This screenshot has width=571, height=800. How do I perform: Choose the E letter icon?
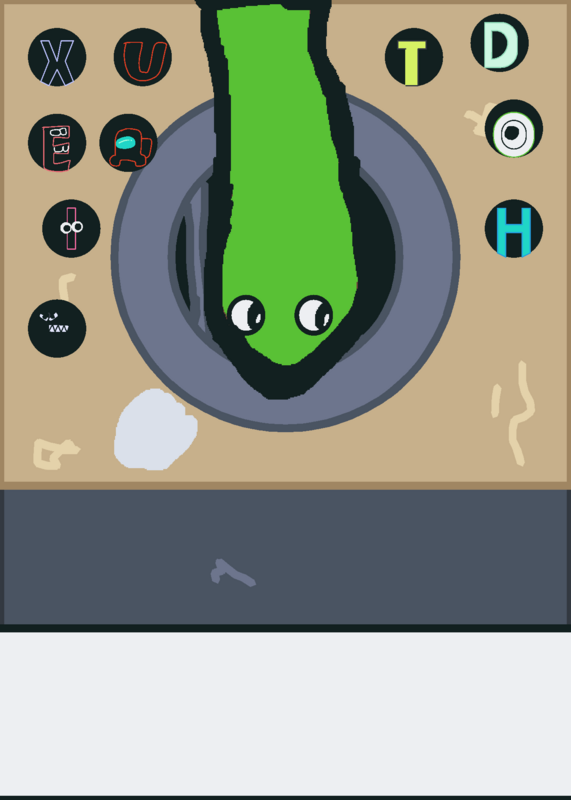[x=57, y=143]
